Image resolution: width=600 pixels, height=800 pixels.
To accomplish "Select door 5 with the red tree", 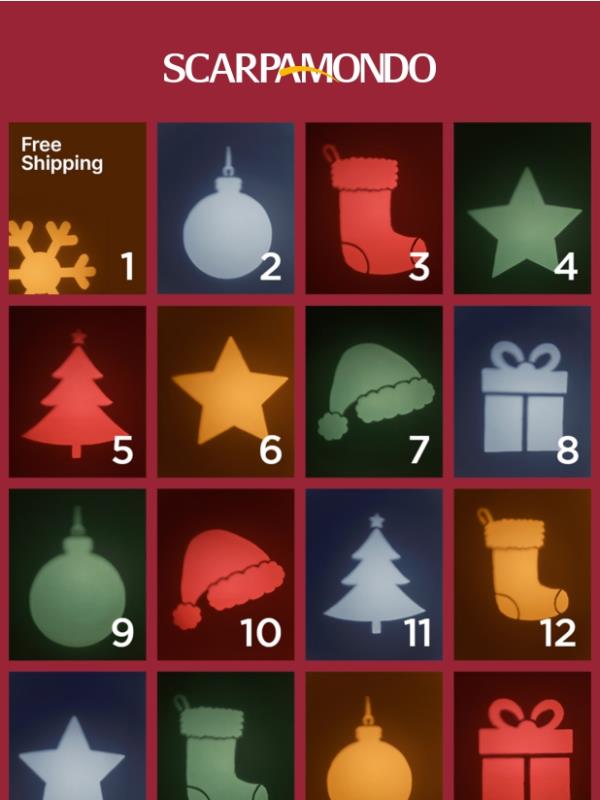I will click(x=77, y=391).
